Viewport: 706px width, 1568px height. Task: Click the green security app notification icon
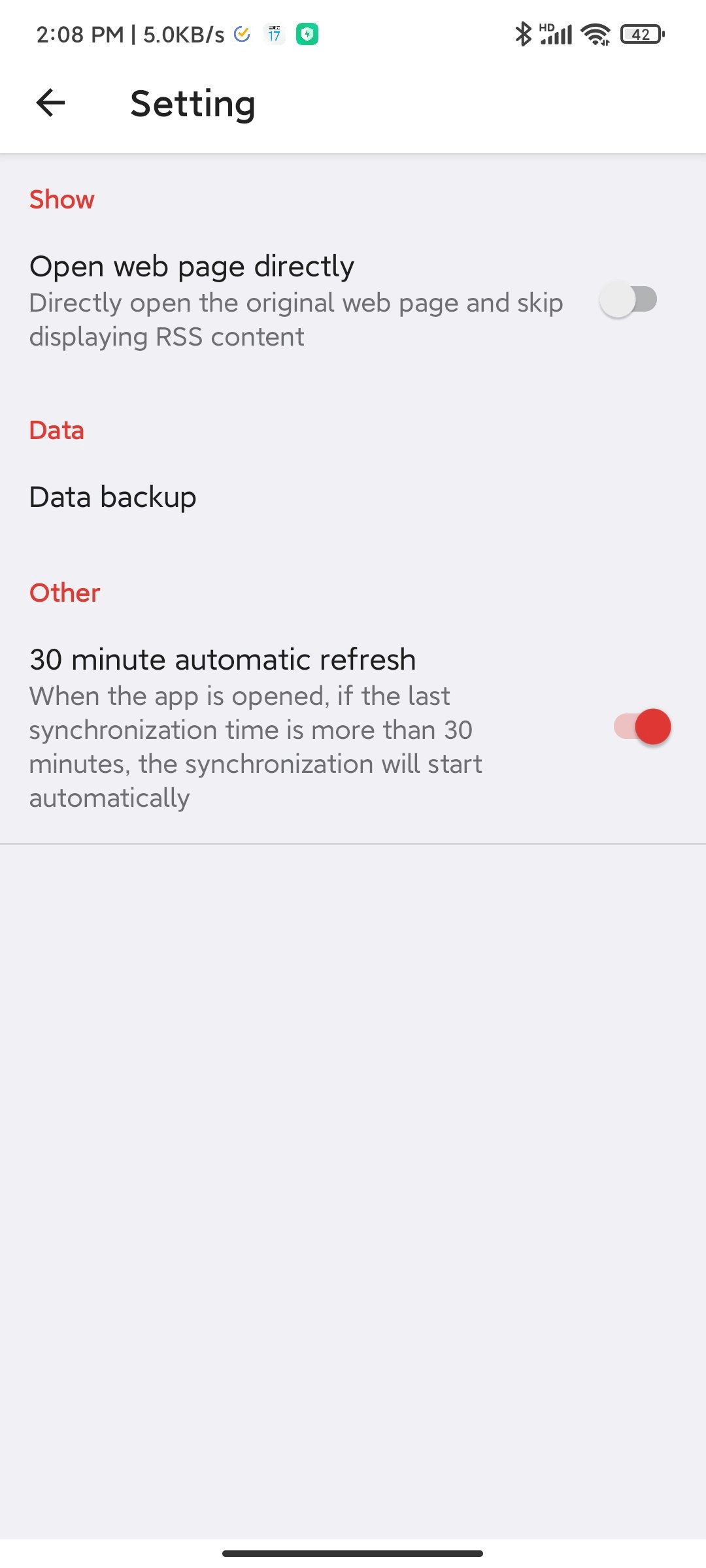(x=308, y=34)
